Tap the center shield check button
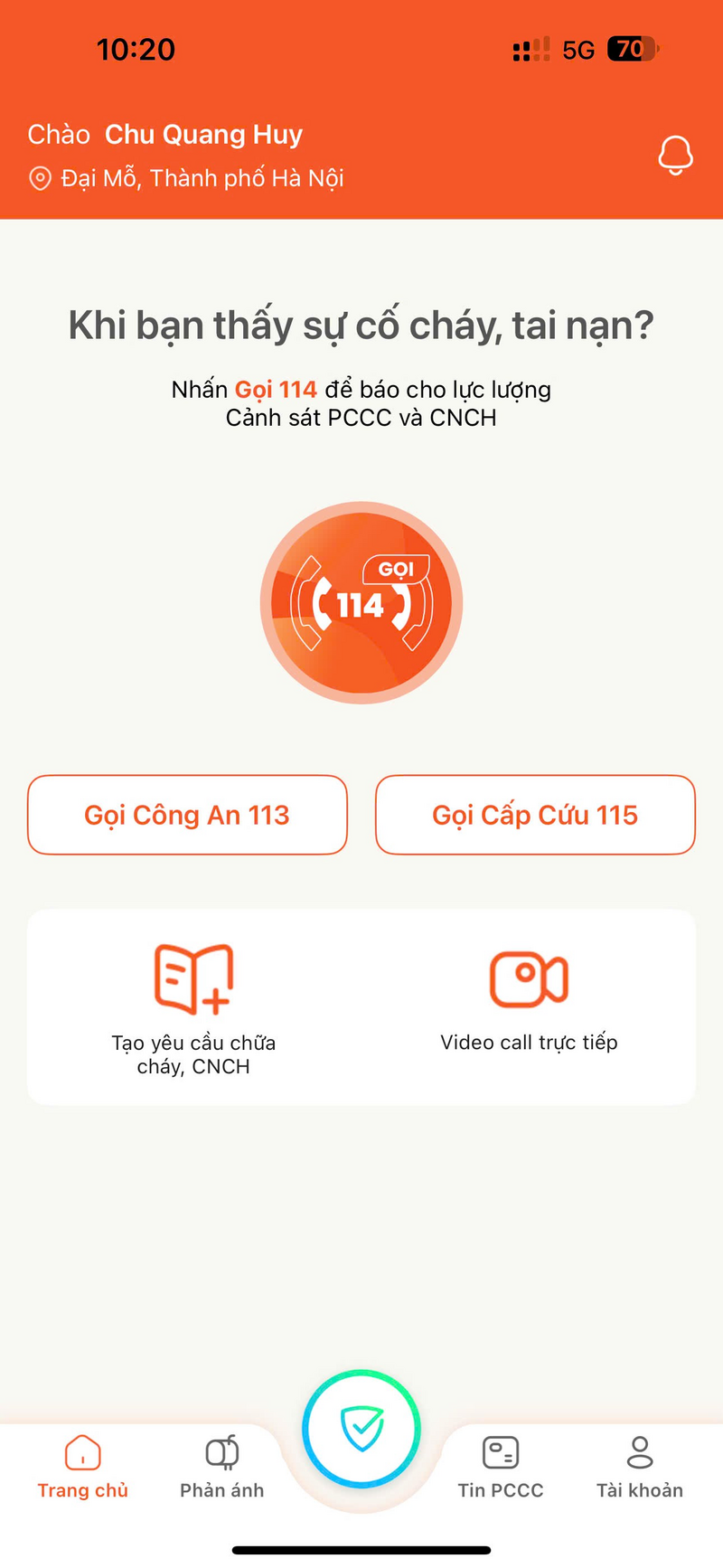 click(361, 1430)
